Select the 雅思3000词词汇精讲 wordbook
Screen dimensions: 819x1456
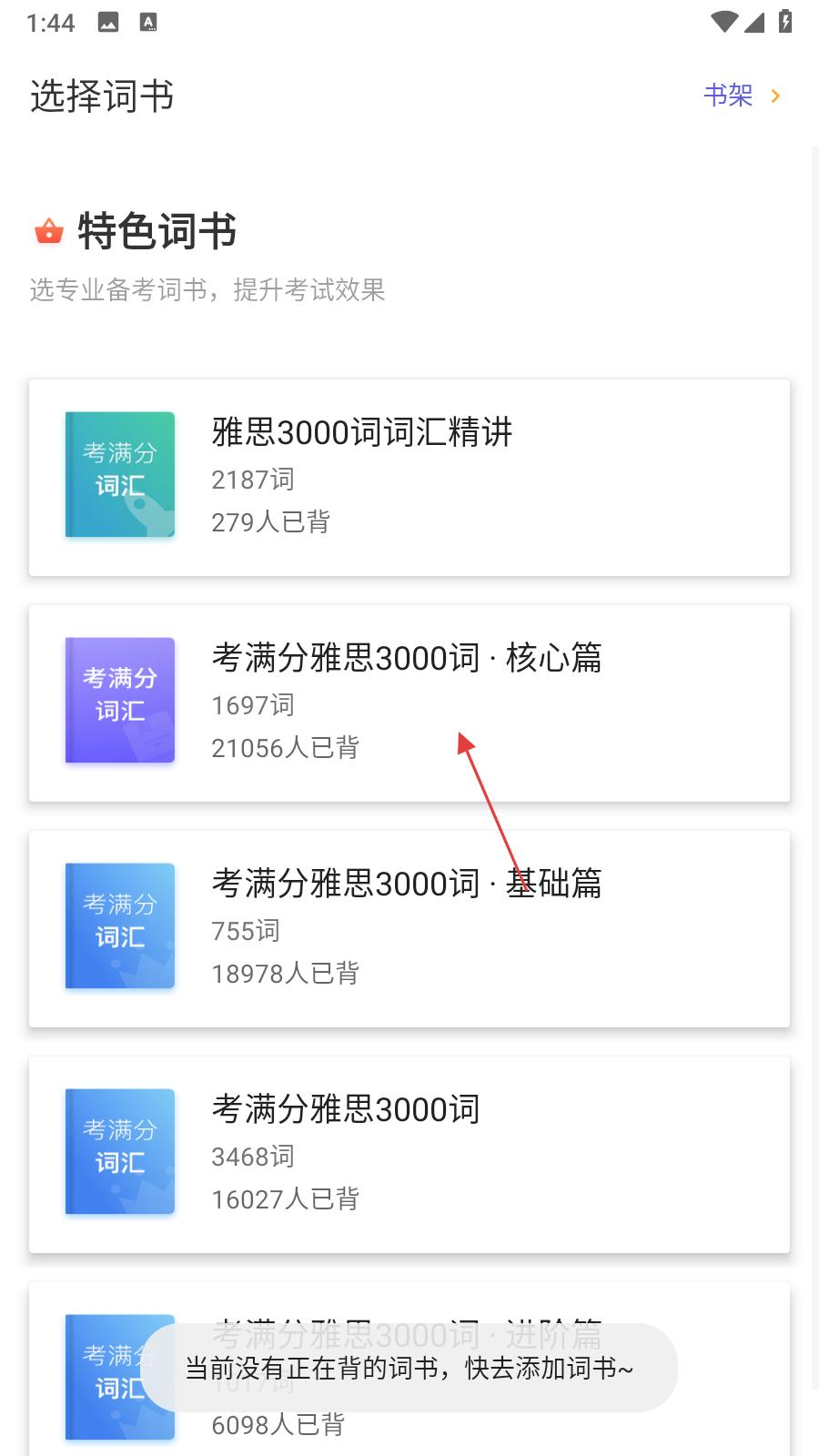(409, 478)
